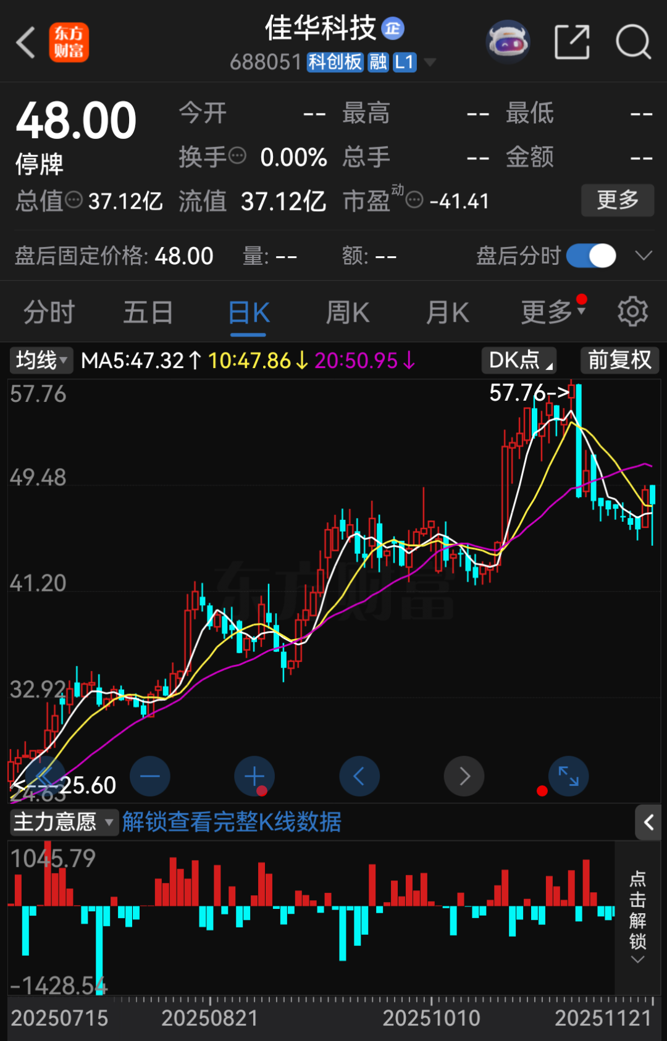The height and width of the screenshot is (1041, 667).
Task: Share this stock page
Action: click(x=572, y=42)
